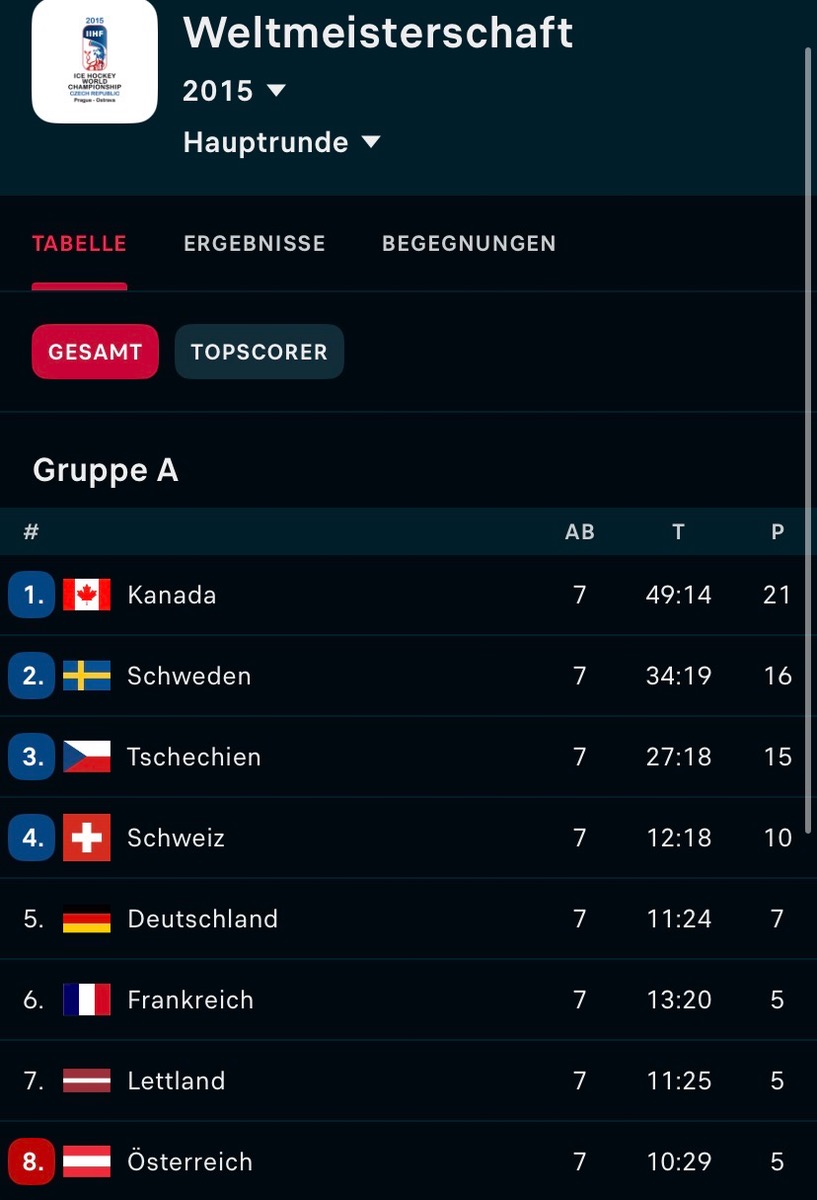Image resolution: width=817 pixels, height=1200 pixels.
Task: Show the Topscorer list
Action: coord(259,352)
